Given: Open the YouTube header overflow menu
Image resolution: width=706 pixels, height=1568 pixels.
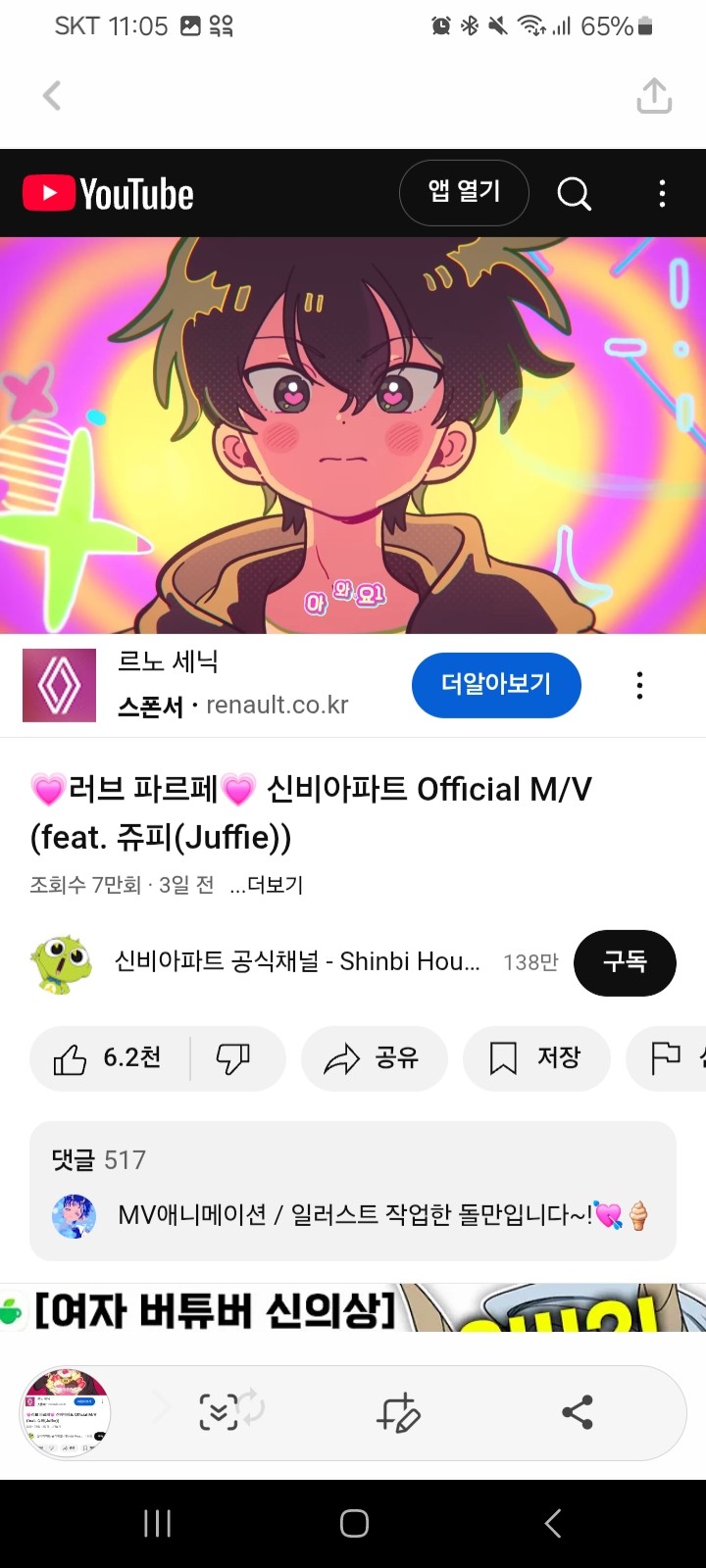Looking at the screenshot, I should coord(663,194).
